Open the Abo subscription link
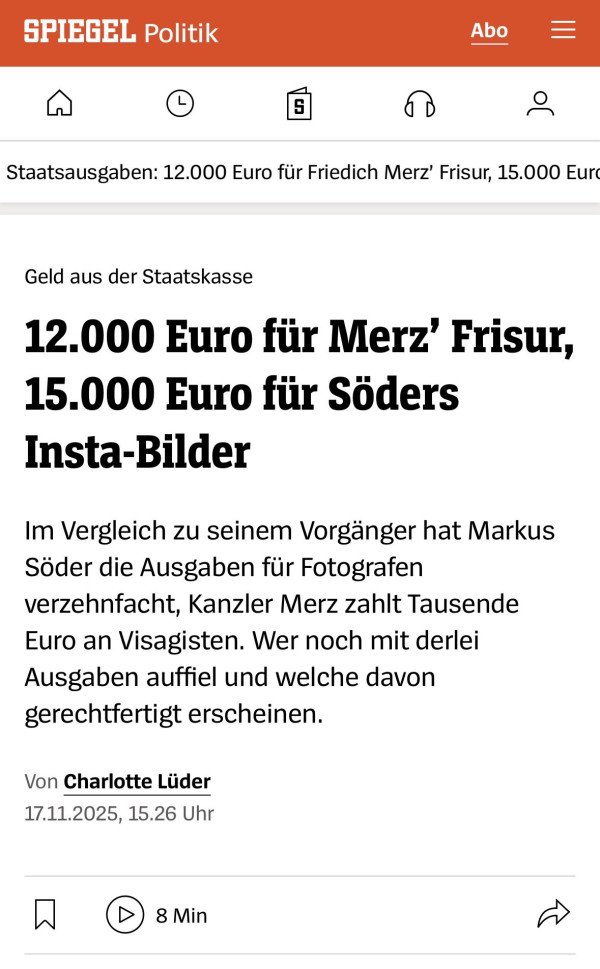The height and width of the screenshot is (969, 600). click(489, 31)
